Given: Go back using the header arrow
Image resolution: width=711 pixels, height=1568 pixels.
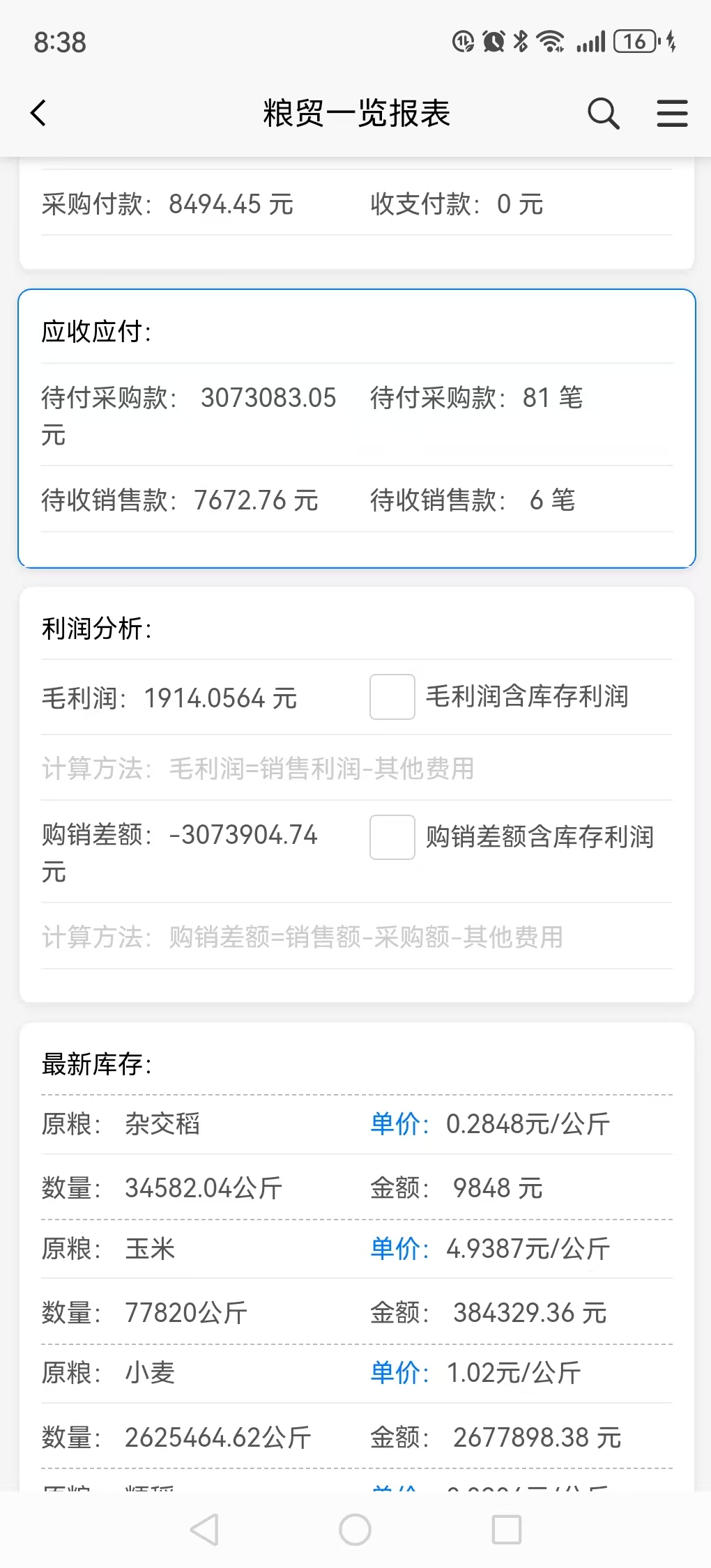Looking at the screenshot, I should click(39, 113).
